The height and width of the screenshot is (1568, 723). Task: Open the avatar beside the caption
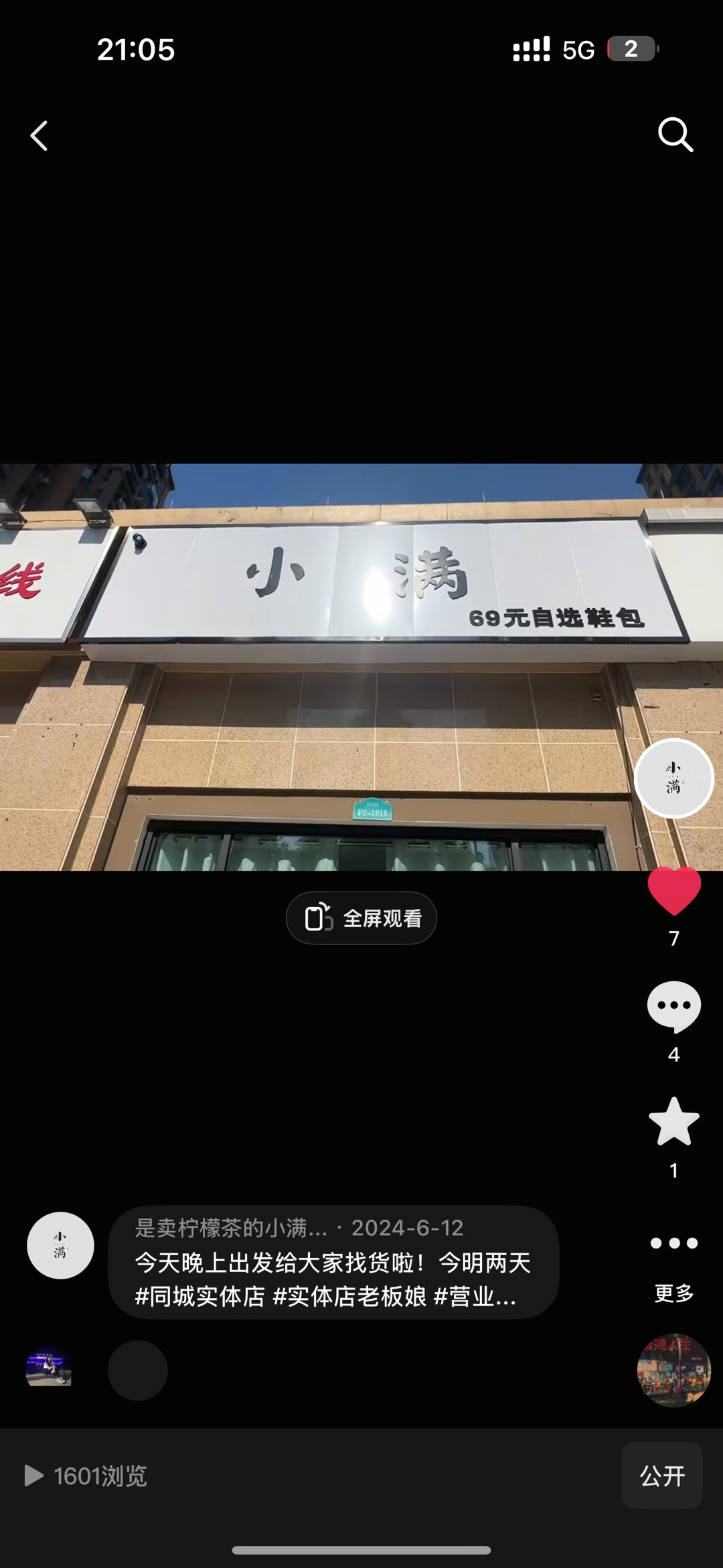pos(60,1245)
